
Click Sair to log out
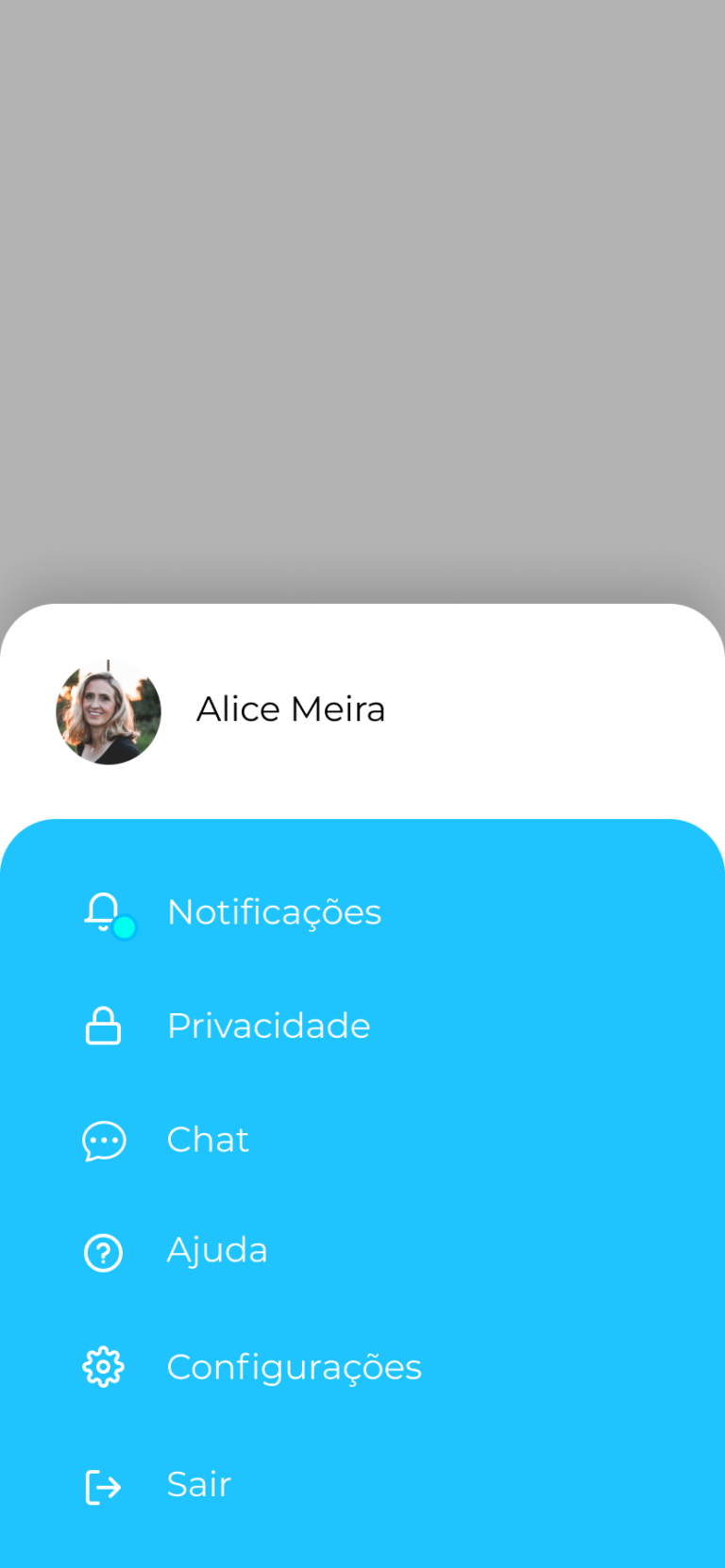click(x=198, y=1483)
